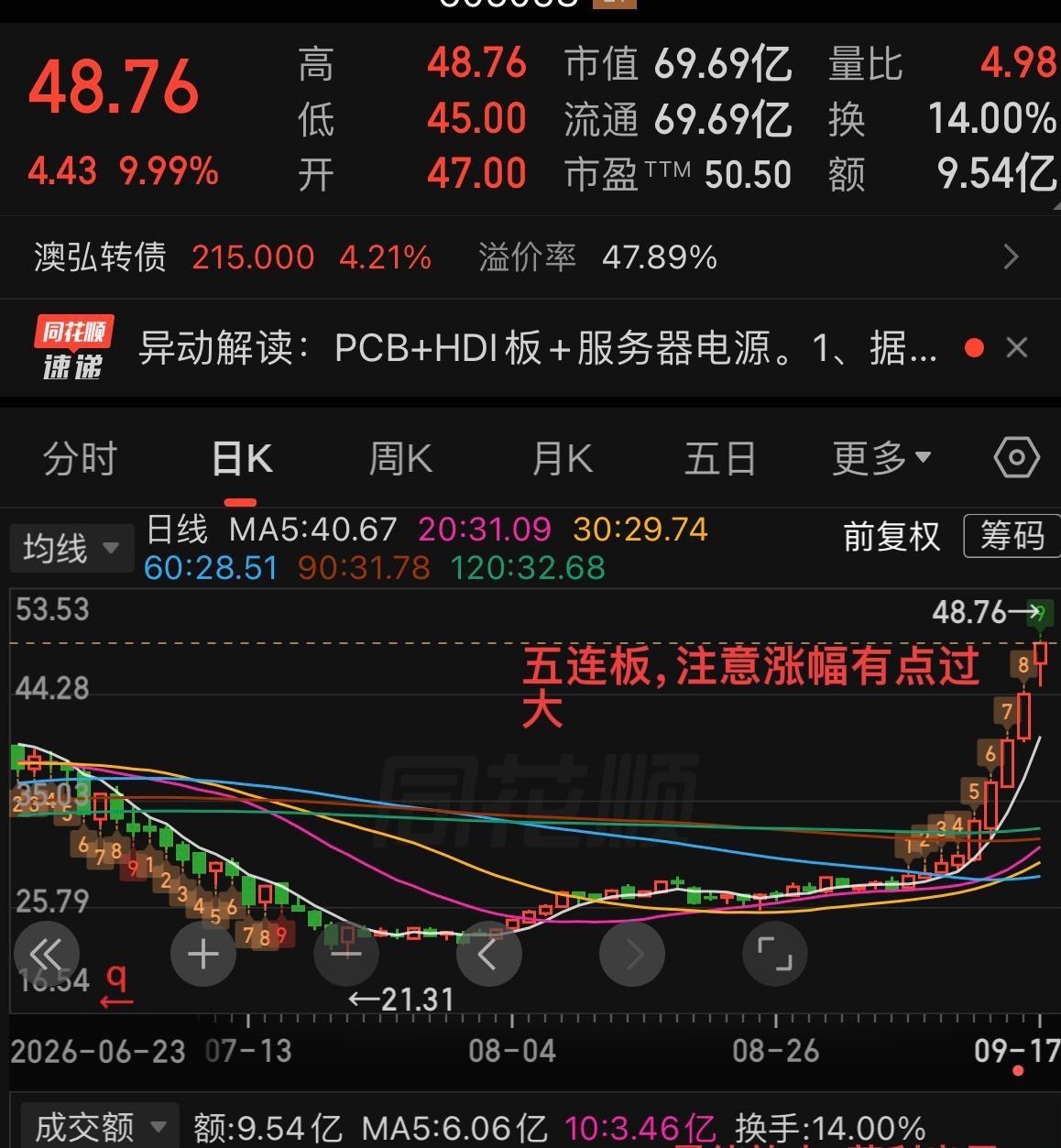Select the 日K chart tab

242,458
